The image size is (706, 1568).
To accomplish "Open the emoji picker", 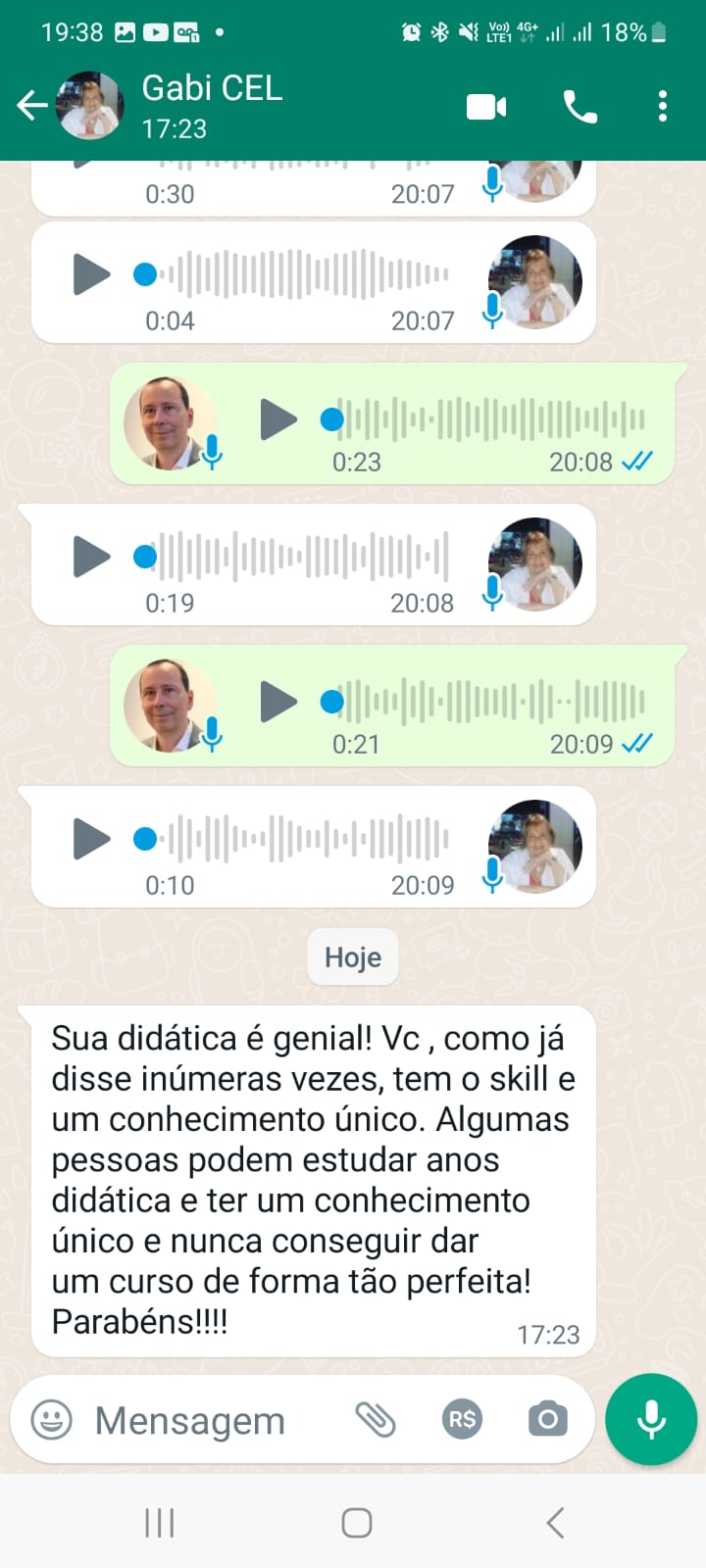I will click(52, 1419).
